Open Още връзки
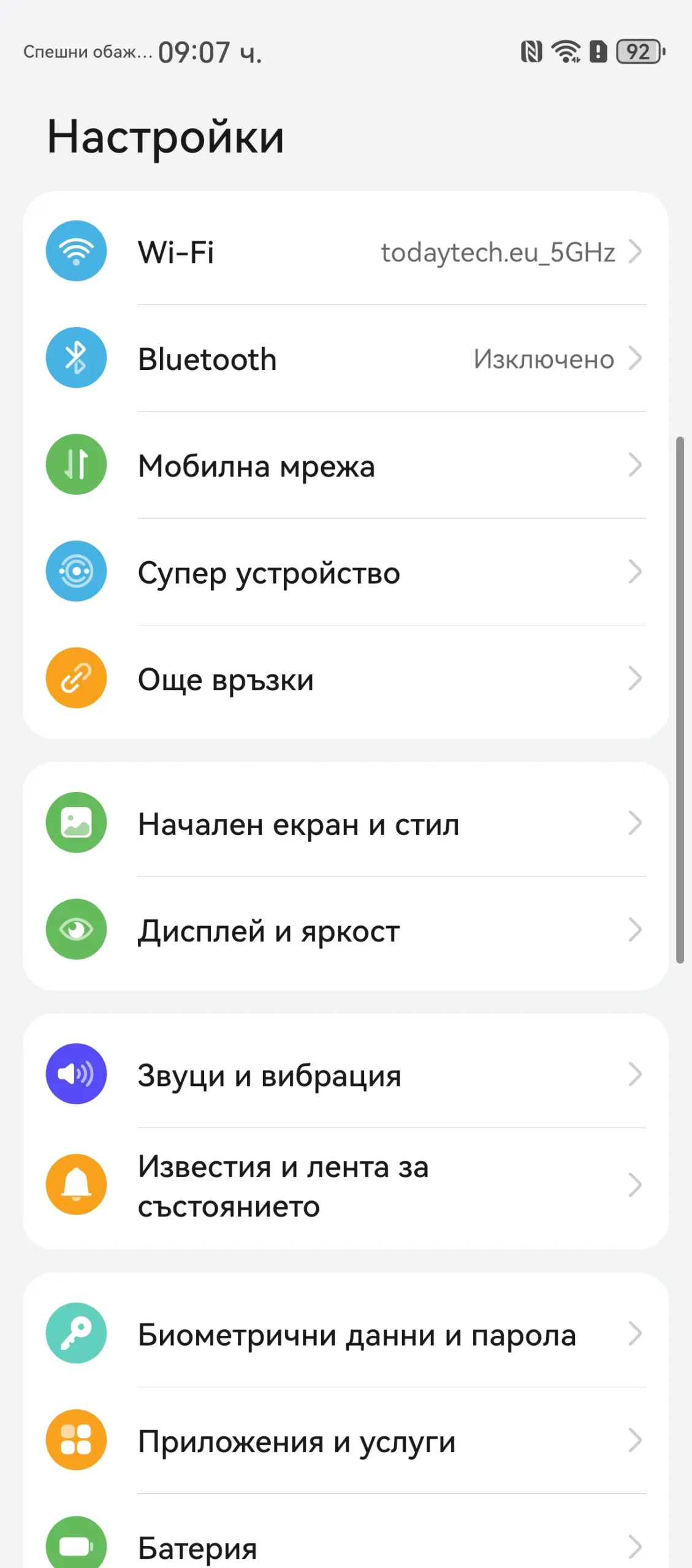 pyautogui.click(x=346, y=679)
